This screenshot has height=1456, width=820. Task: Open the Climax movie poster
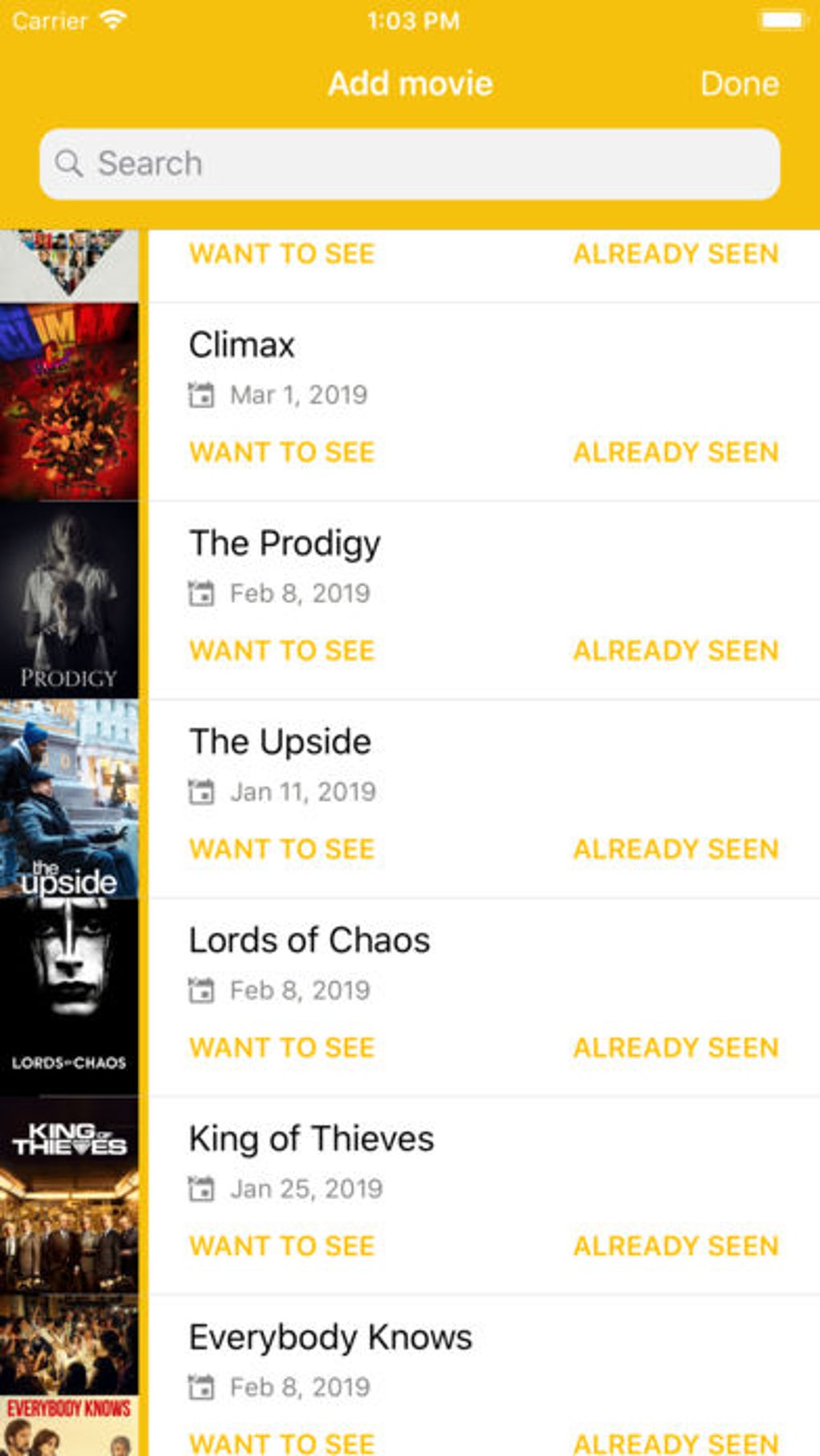pos(69,402)
